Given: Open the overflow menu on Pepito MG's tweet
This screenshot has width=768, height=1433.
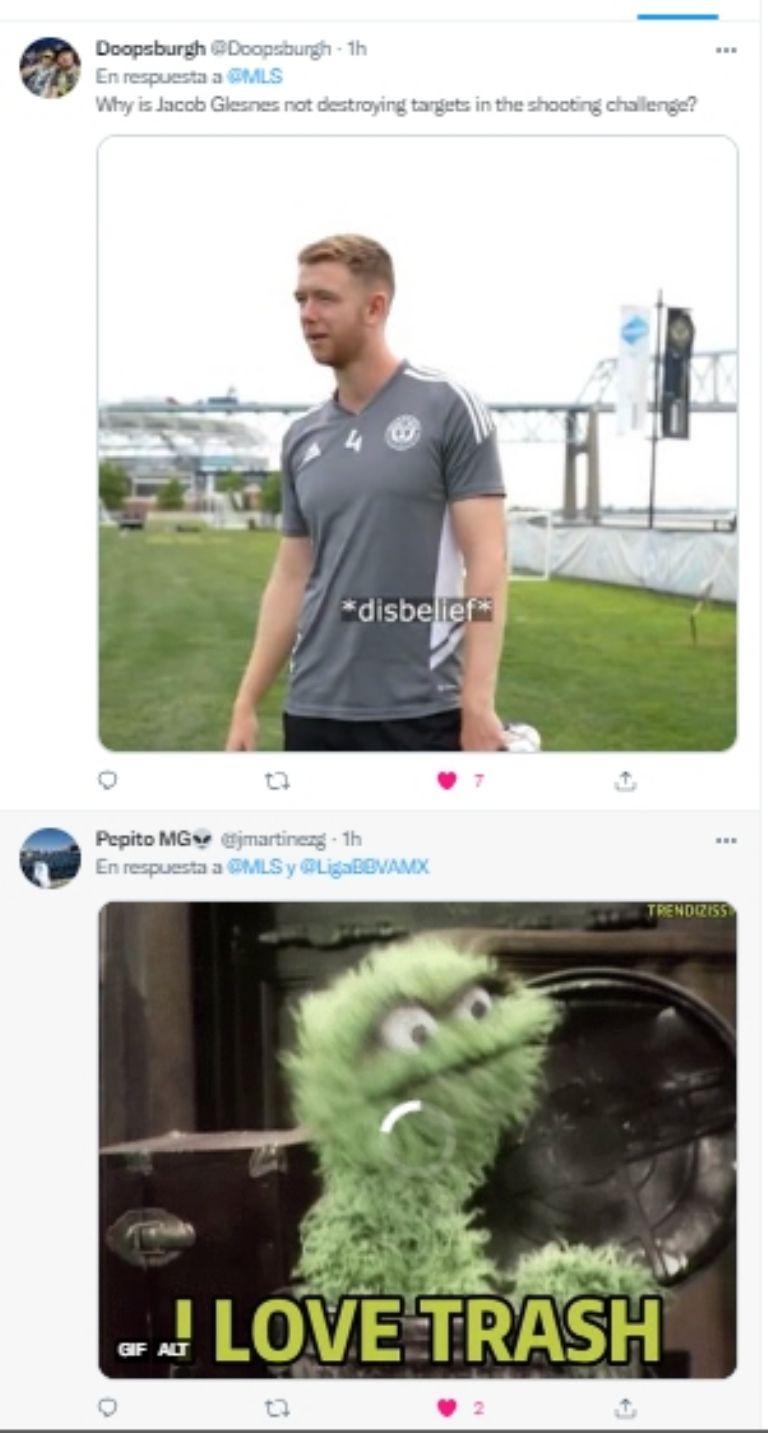Looking at the screenshot, I should (725, 840).
